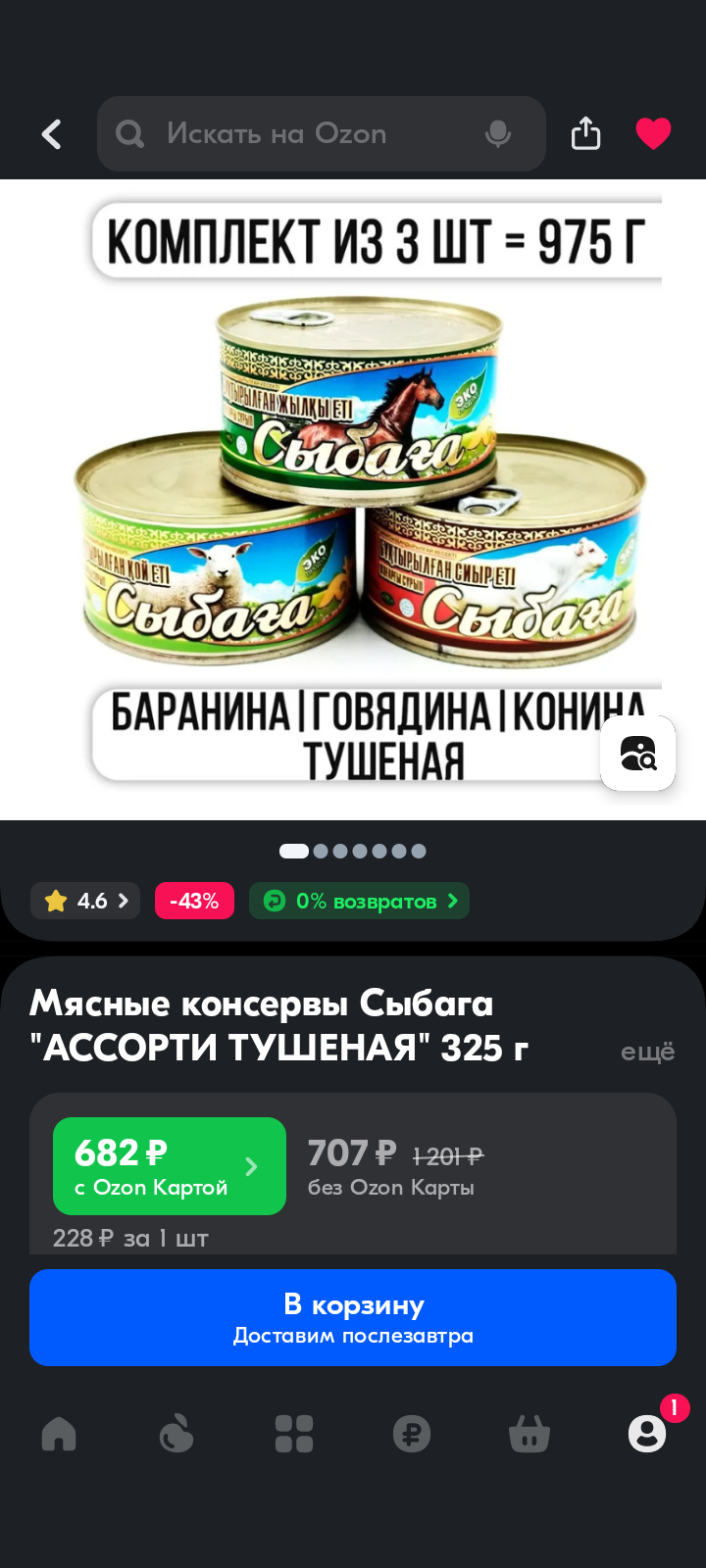Remove the product from favorites heart
The image size is (706, 1568).
pos(653,134)
